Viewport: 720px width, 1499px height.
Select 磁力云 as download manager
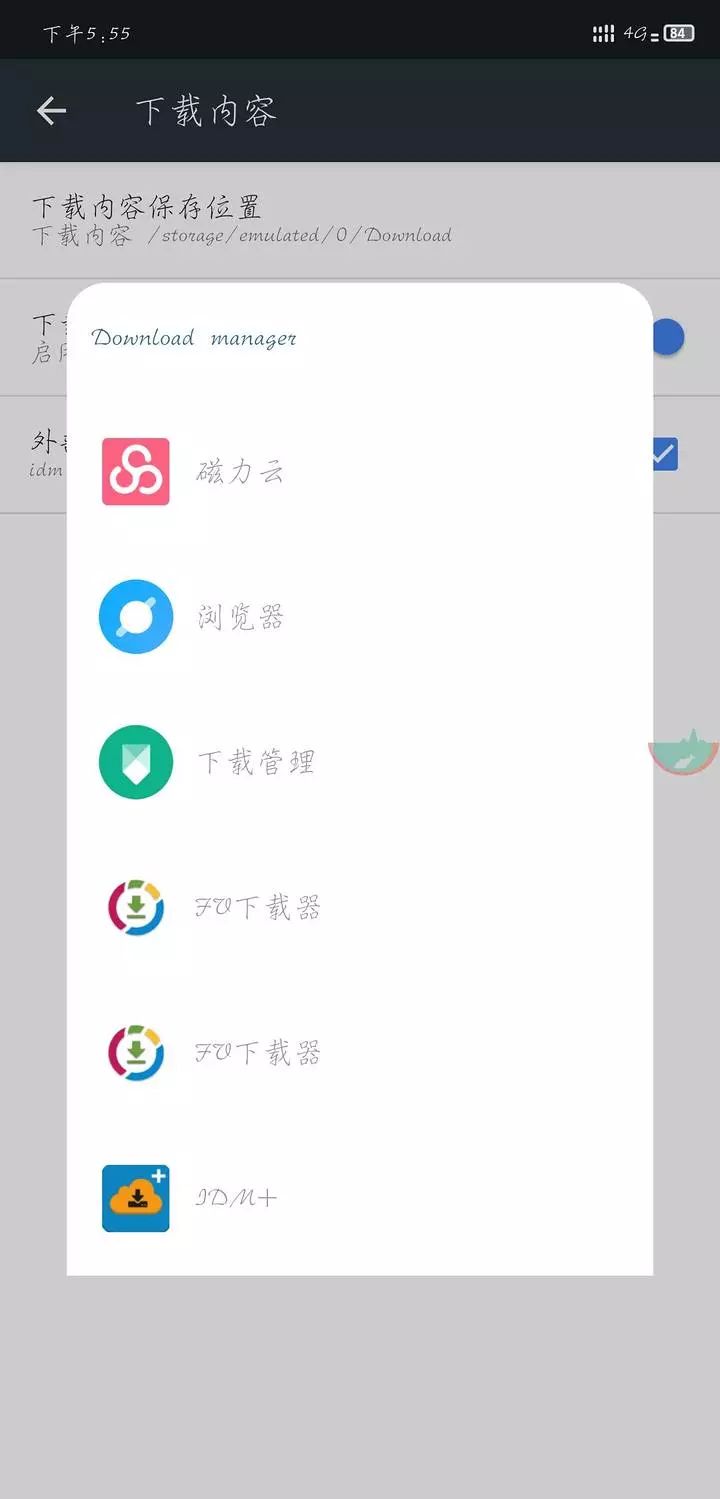coord(240,471)
